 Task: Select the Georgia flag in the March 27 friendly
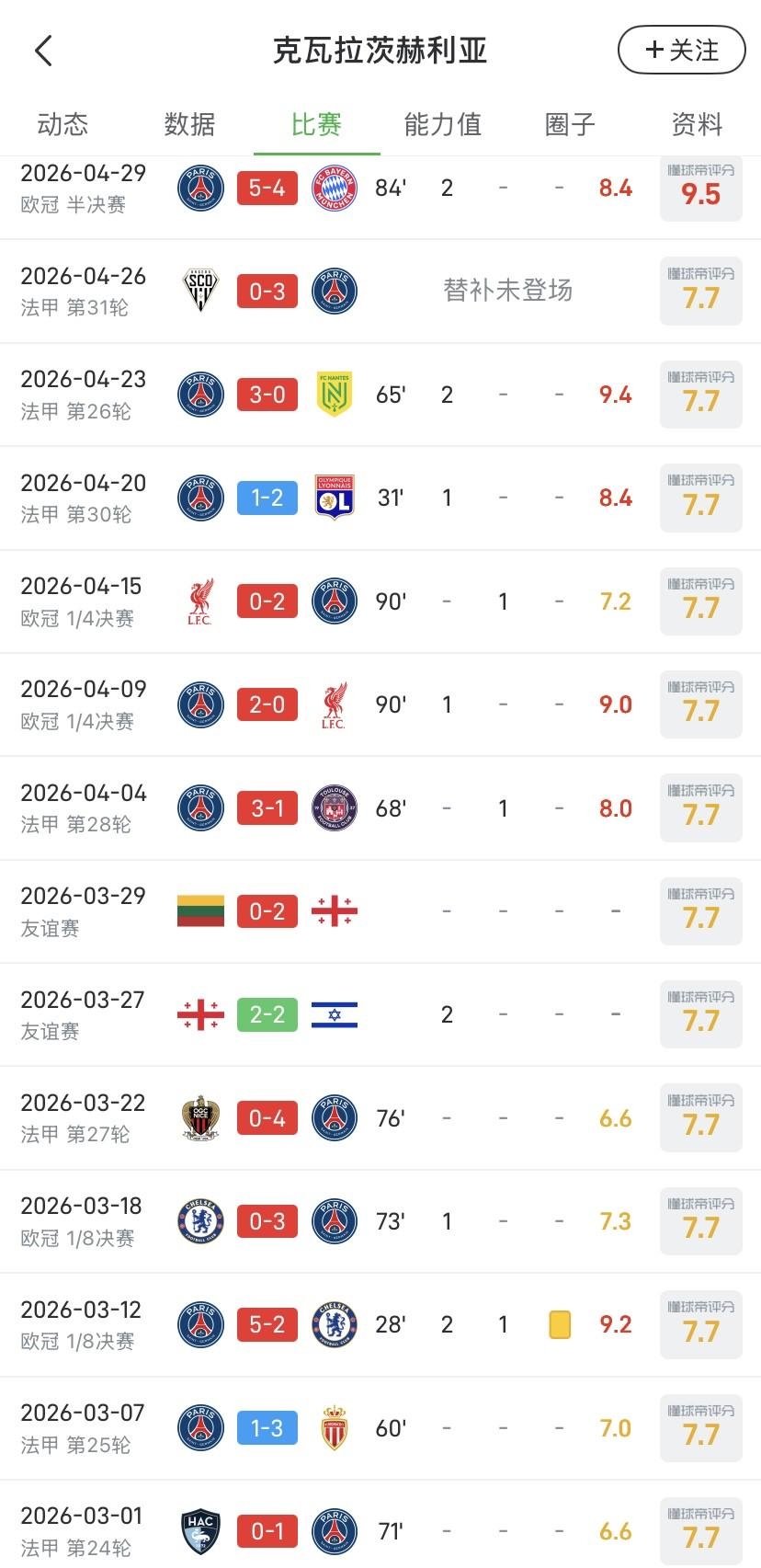point(200,1014)
